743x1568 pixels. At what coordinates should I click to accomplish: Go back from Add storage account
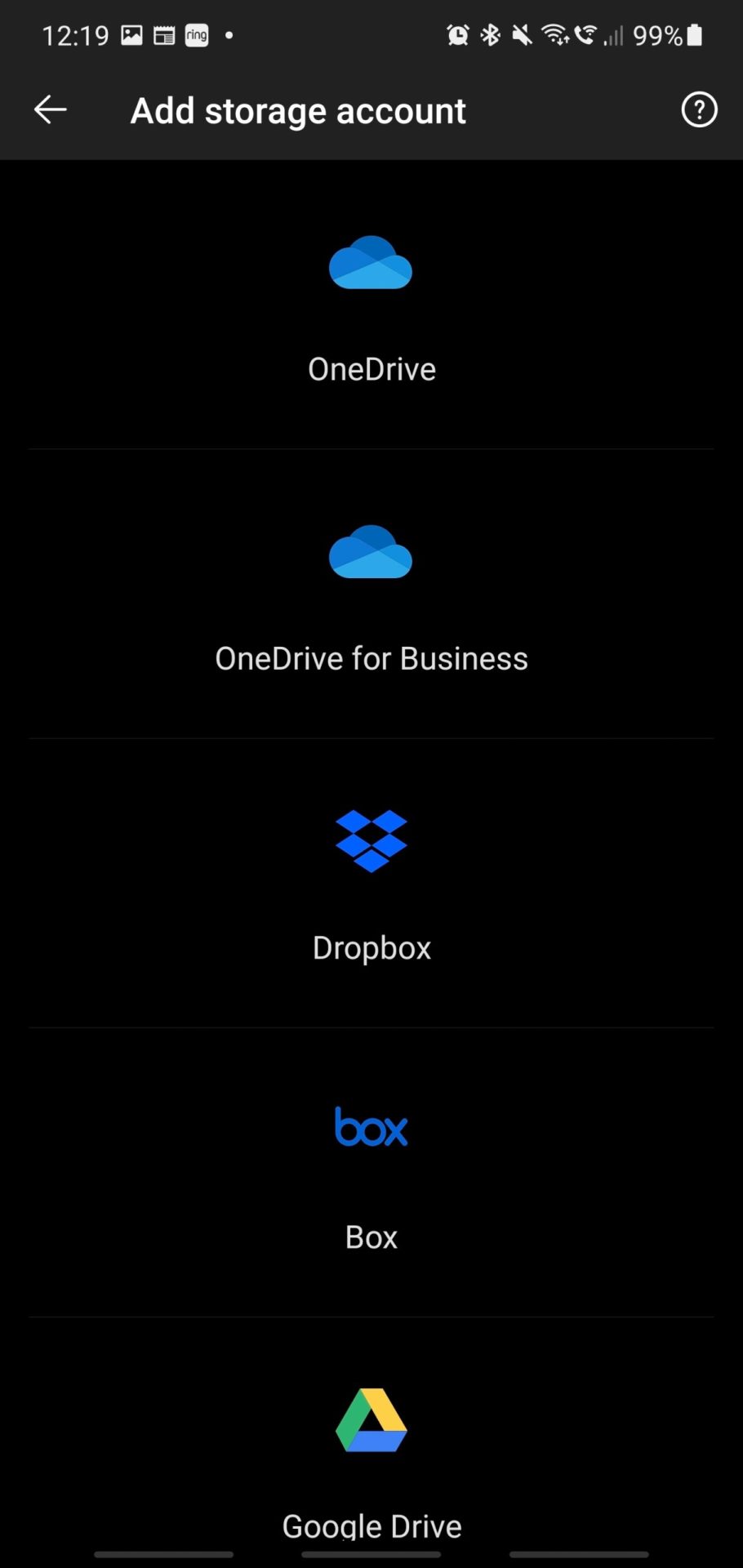click(x=50, y=109)
